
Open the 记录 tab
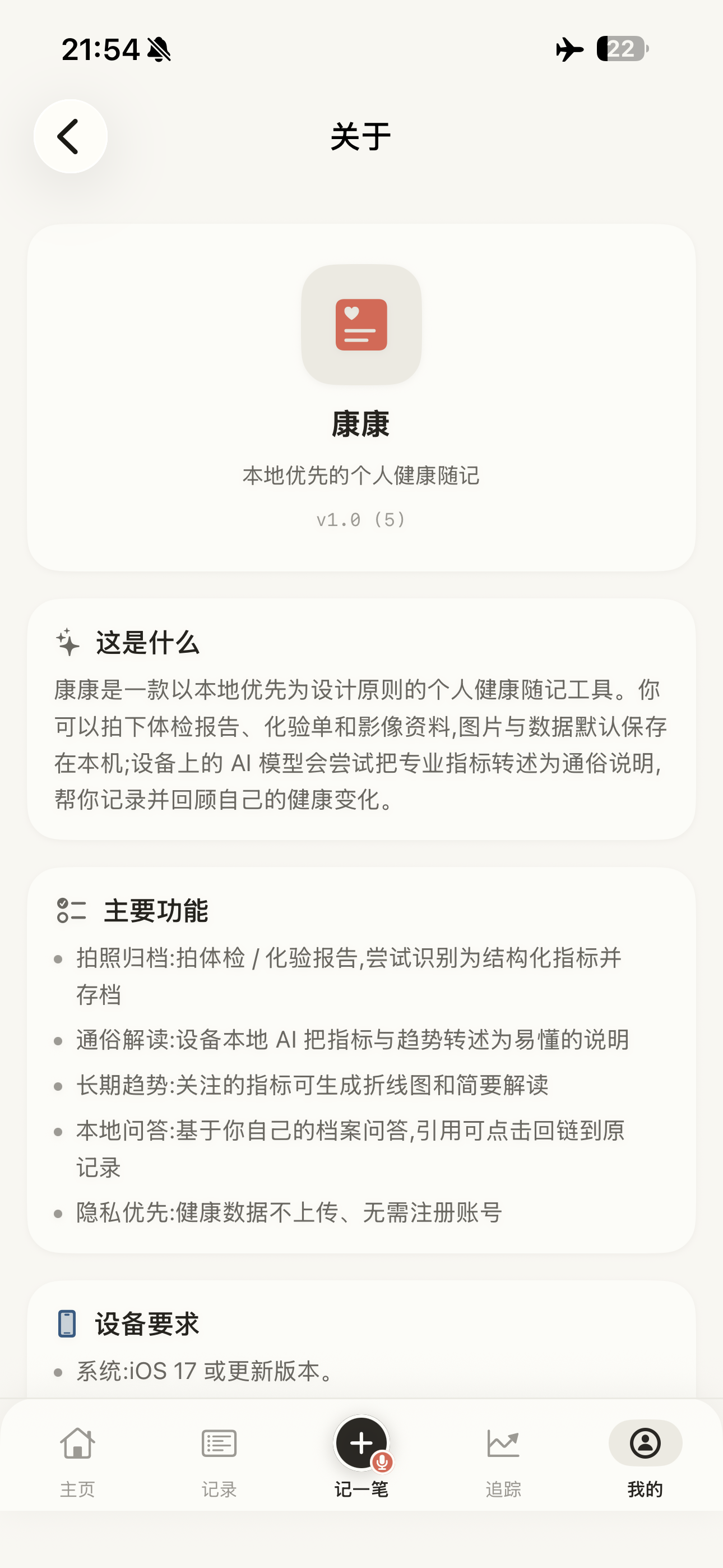219,1462
